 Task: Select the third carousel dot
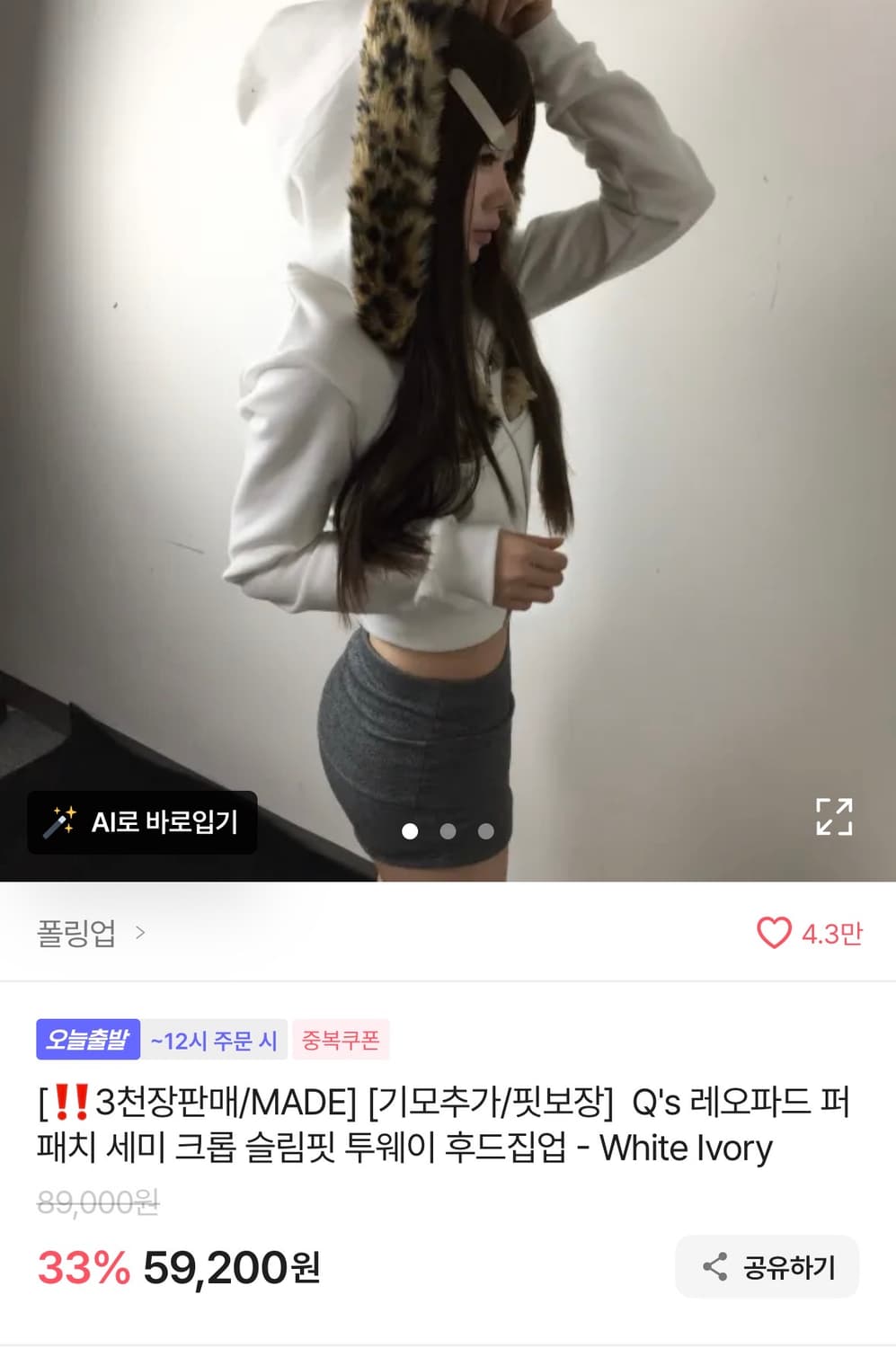point(486,831)
